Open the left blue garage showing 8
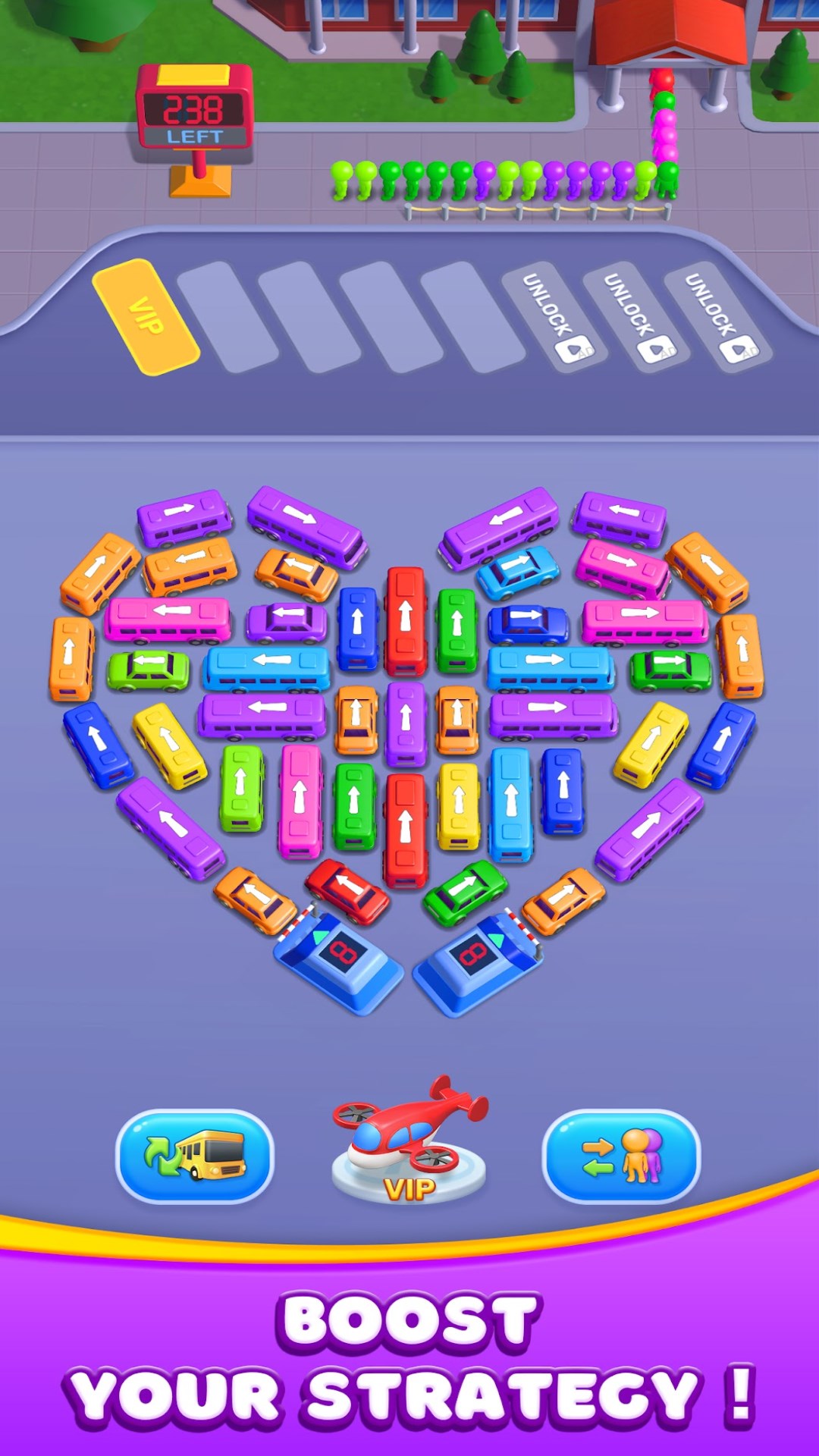Viewport: 819px width, 1456px height. coord(338,961)
